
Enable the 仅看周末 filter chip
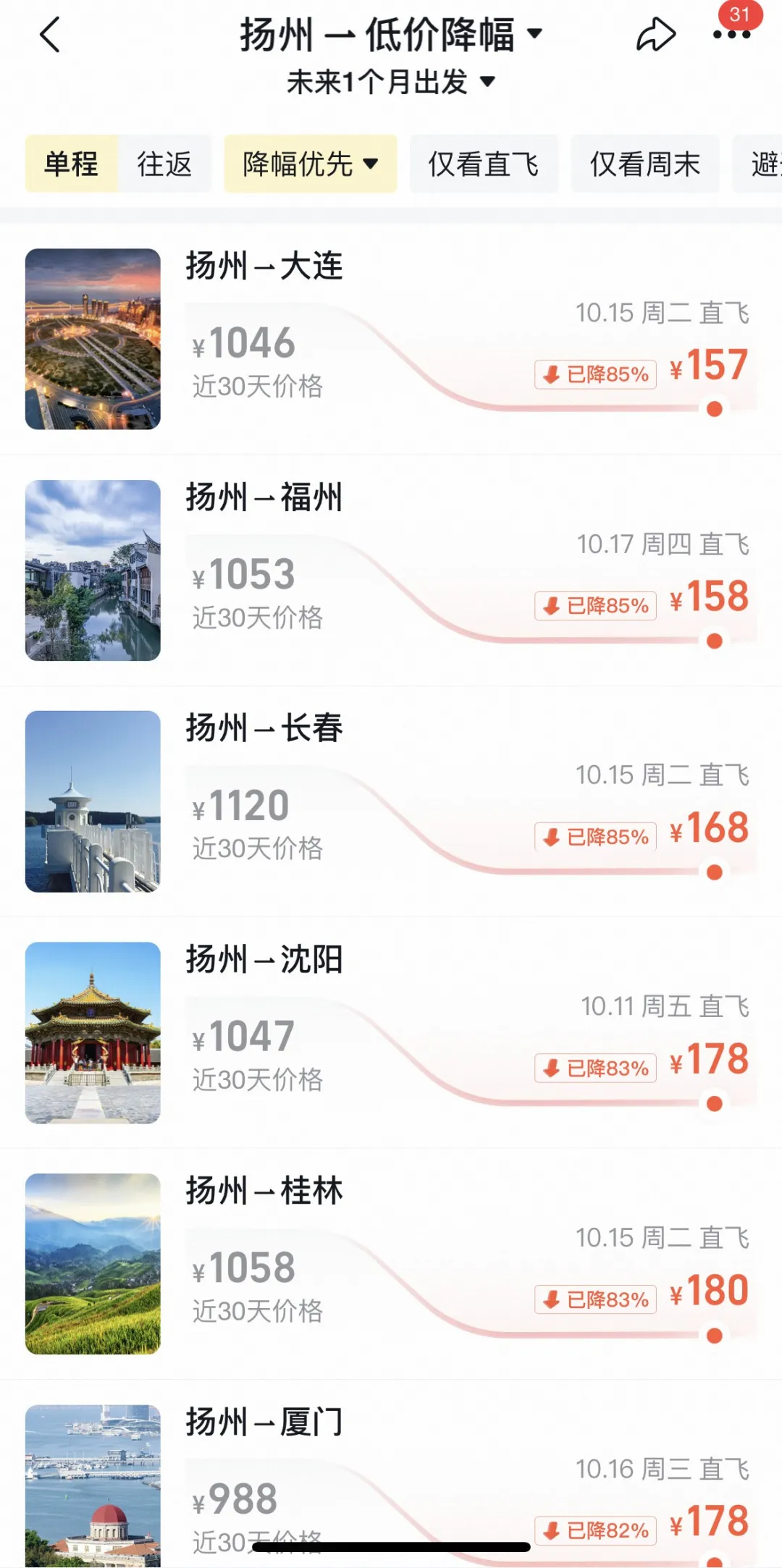coord(644,164)
